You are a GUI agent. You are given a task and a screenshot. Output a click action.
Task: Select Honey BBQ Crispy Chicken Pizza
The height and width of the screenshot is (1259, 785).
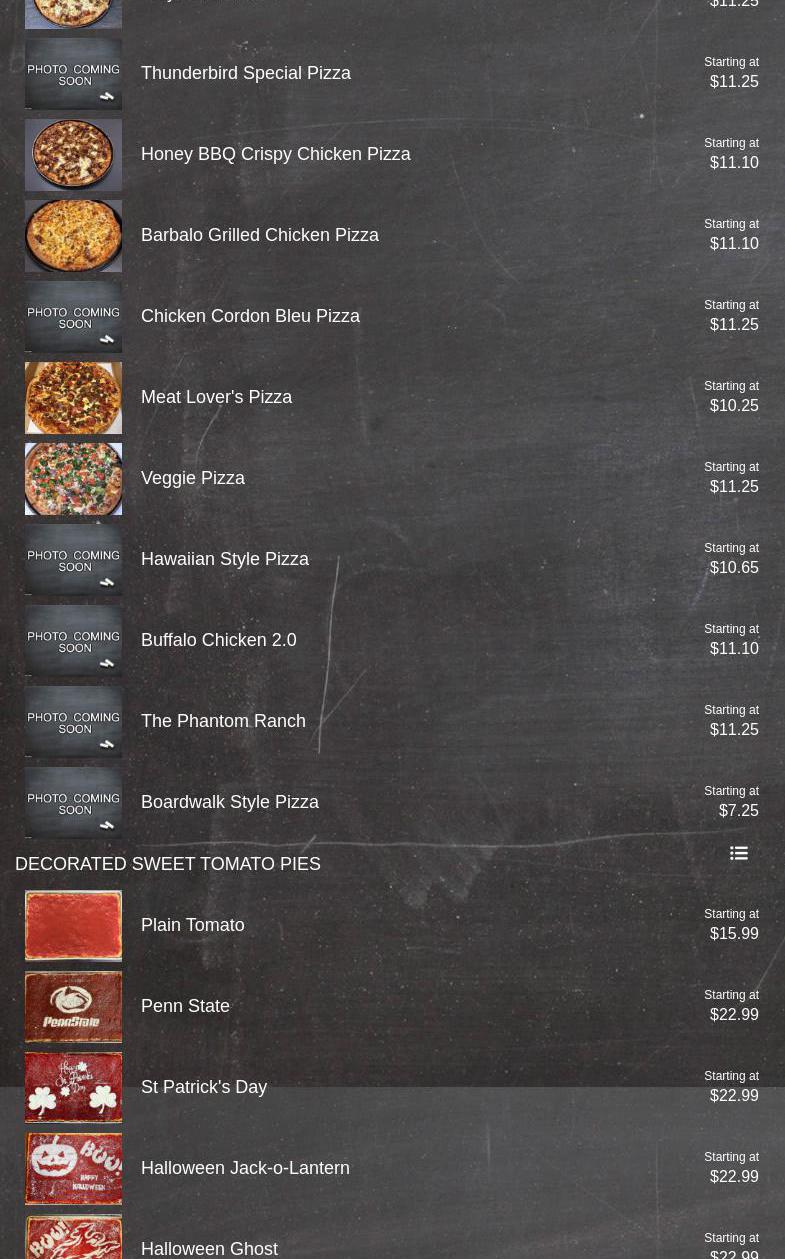point(275,154)
